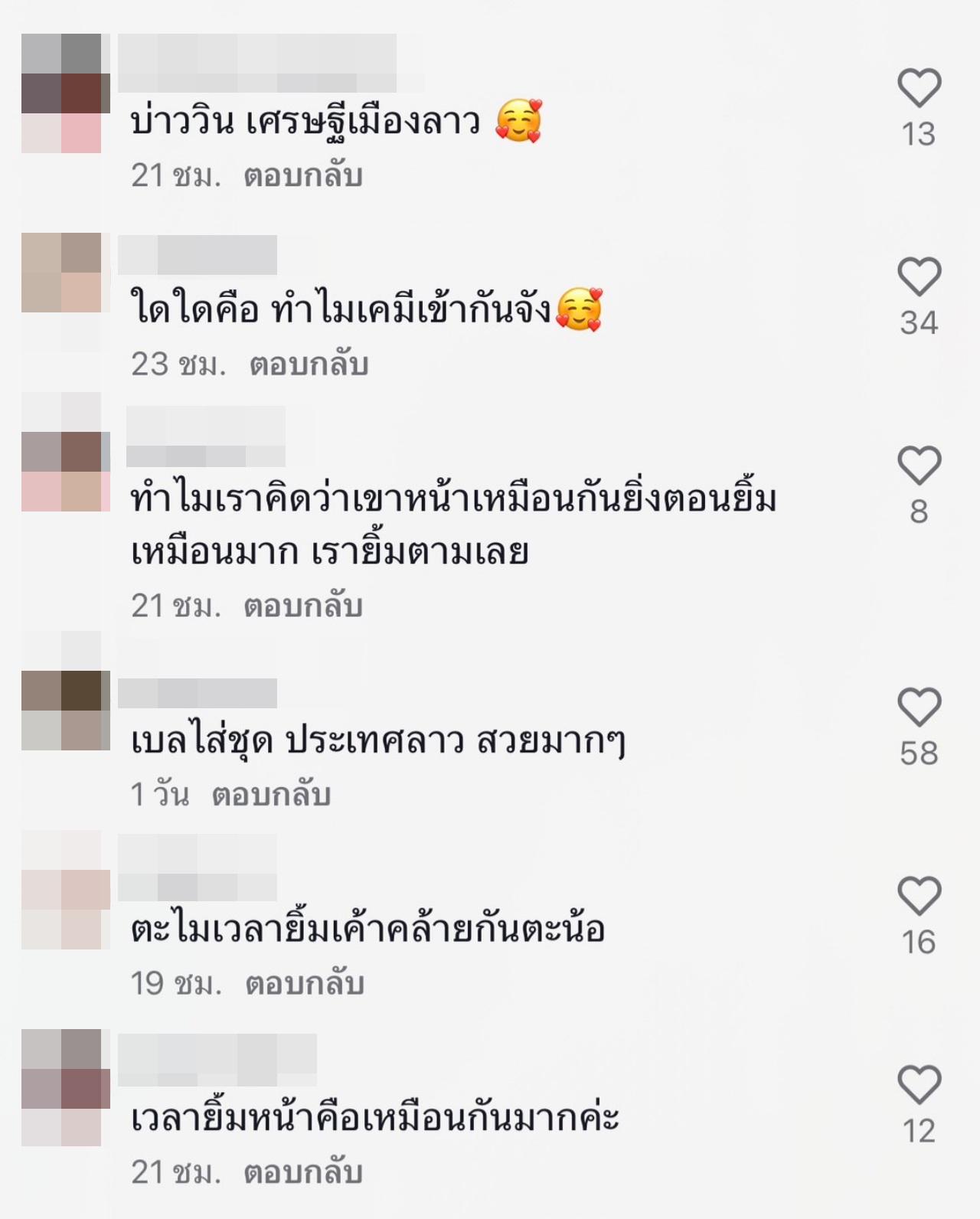Like the comment 'เวลายิ้มหน้าคือเหมือนกันมากค่ะ'

pyautogui.click(x=919, y=1086)
